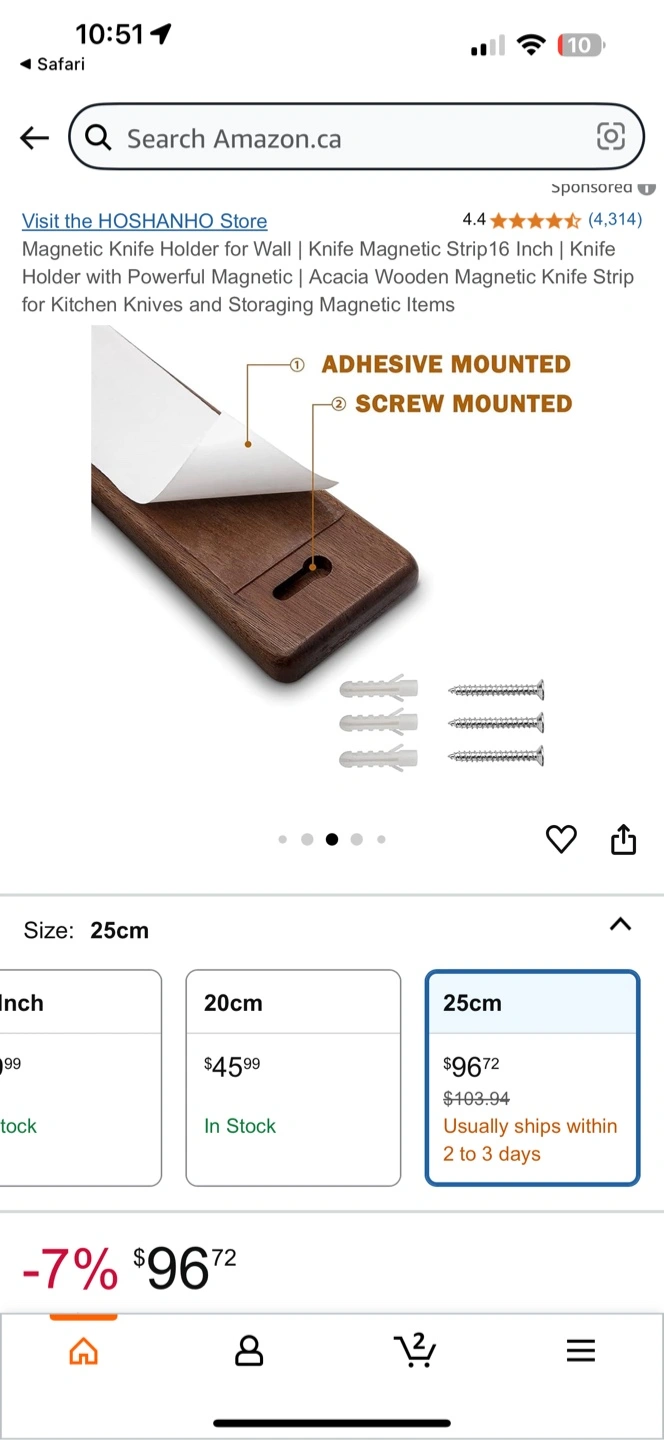Share this product listing

(x=623, y=839)
